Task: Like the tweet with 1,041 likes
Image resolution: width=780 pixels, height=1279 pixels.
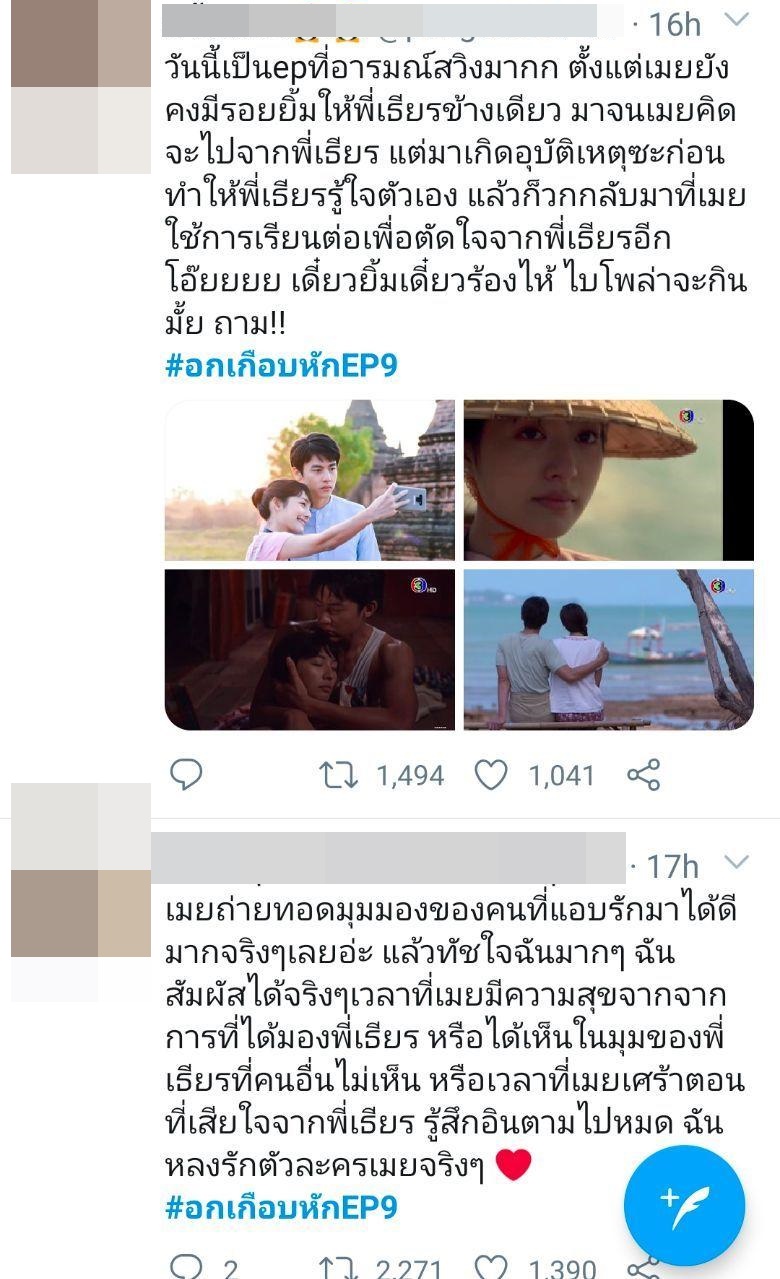Action: (x=490, y=774)
